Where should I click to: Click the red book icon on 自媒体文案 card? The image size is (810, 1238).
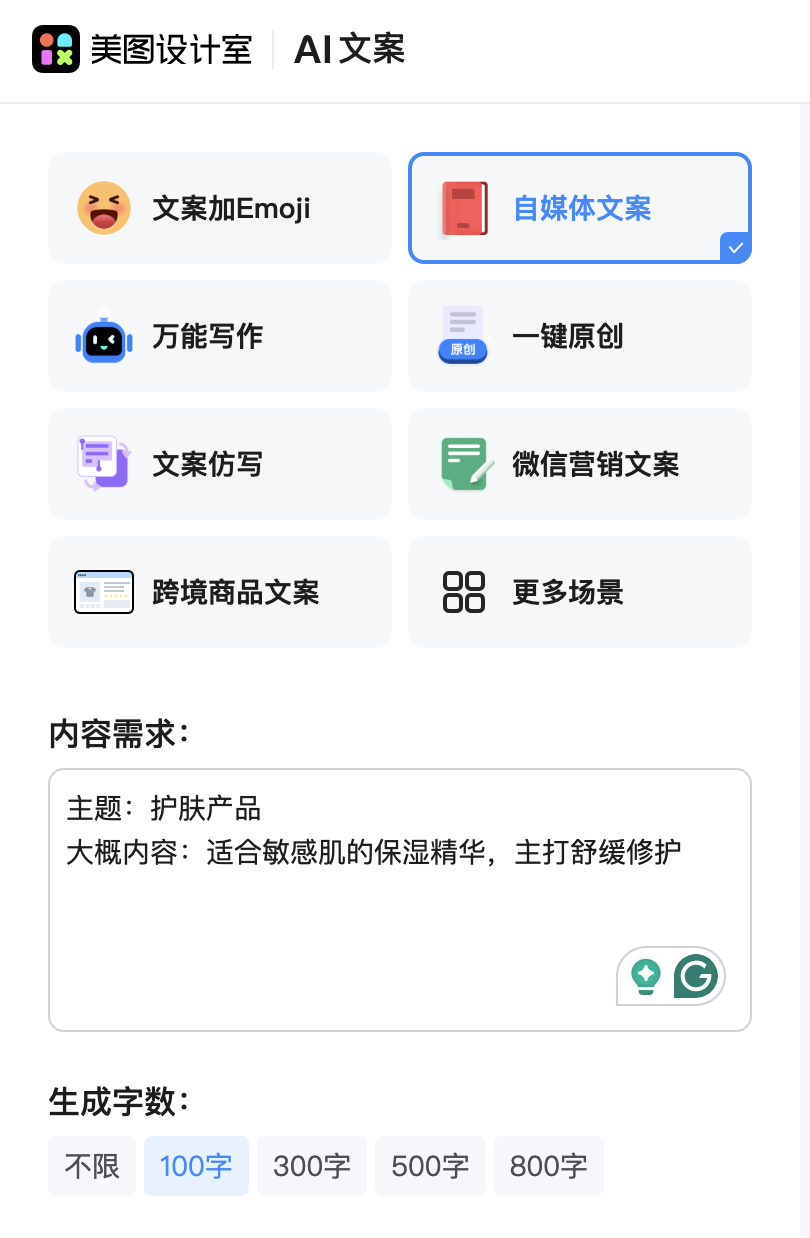(463, 207)
